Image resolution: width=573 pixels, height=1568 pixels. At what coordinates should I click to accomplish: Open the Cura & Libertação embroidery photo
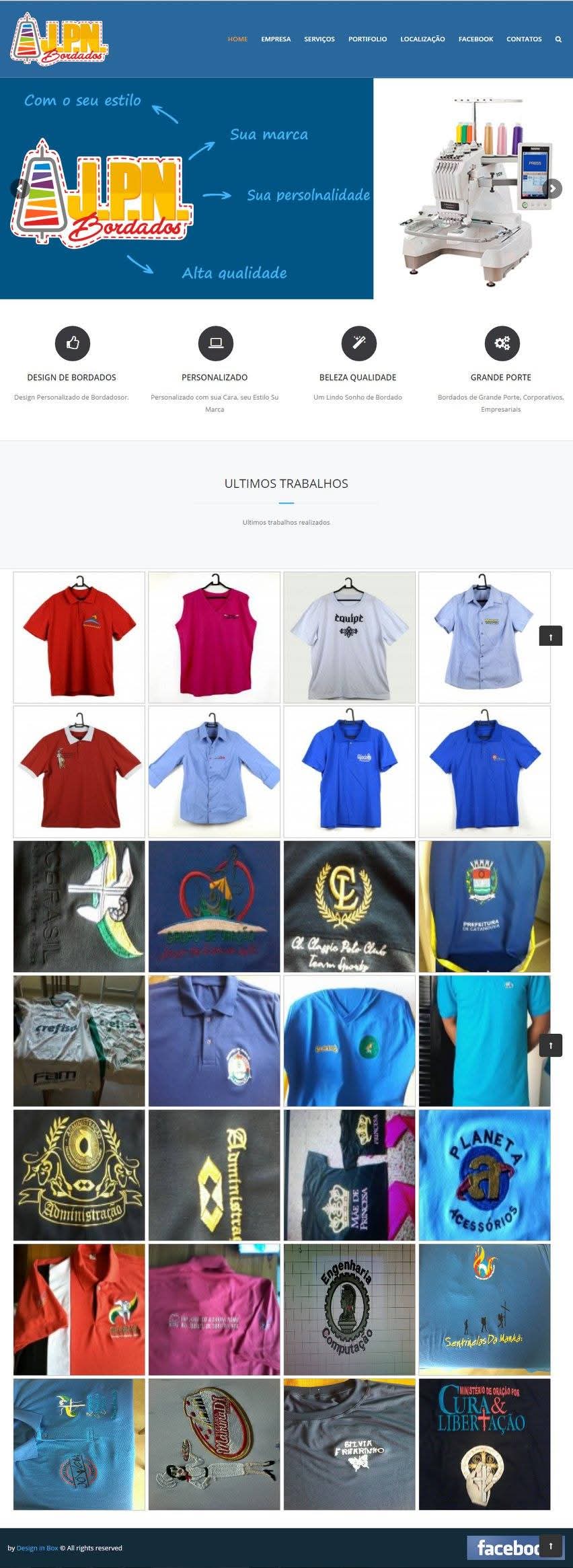(x=484, y=1444)
